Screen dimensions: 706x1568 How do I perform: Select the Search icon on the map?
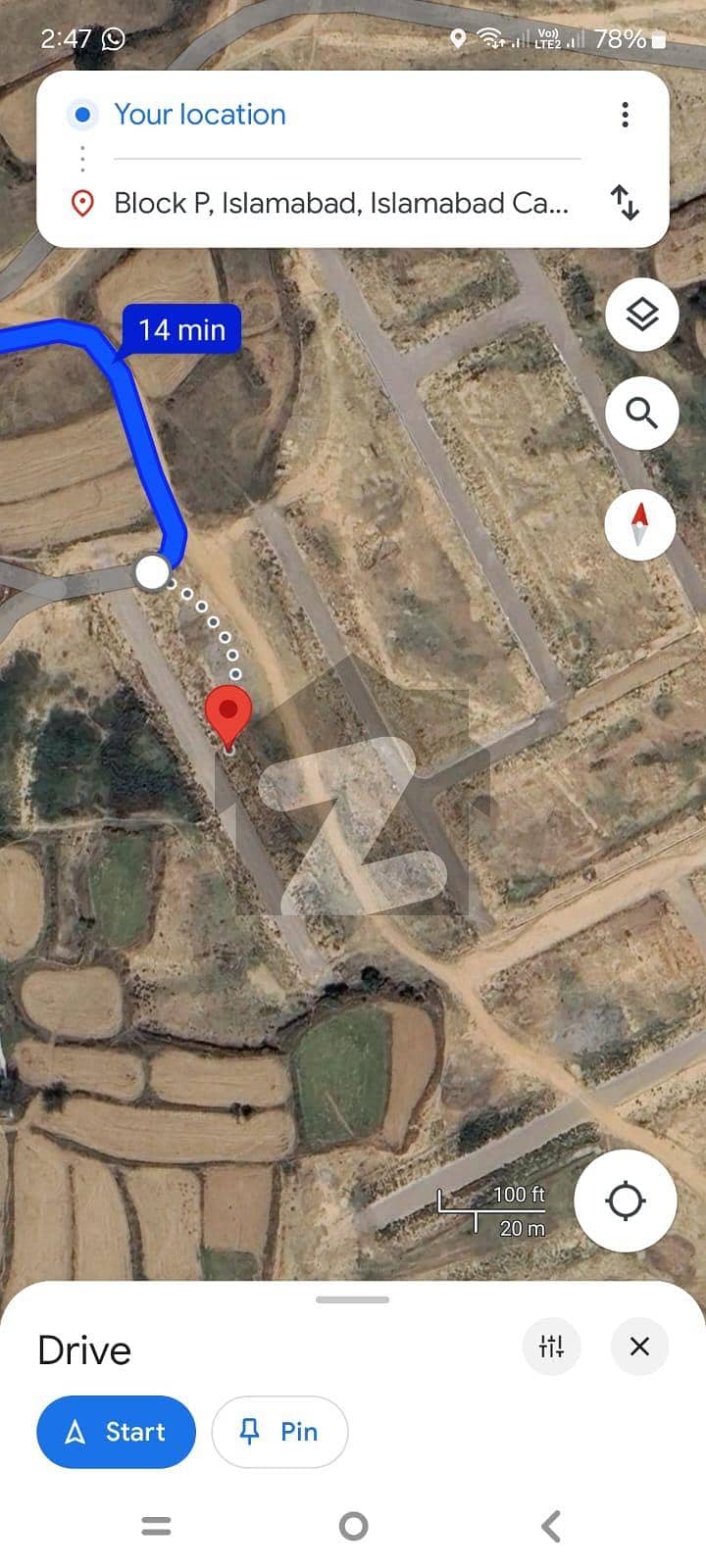(641, 414)
